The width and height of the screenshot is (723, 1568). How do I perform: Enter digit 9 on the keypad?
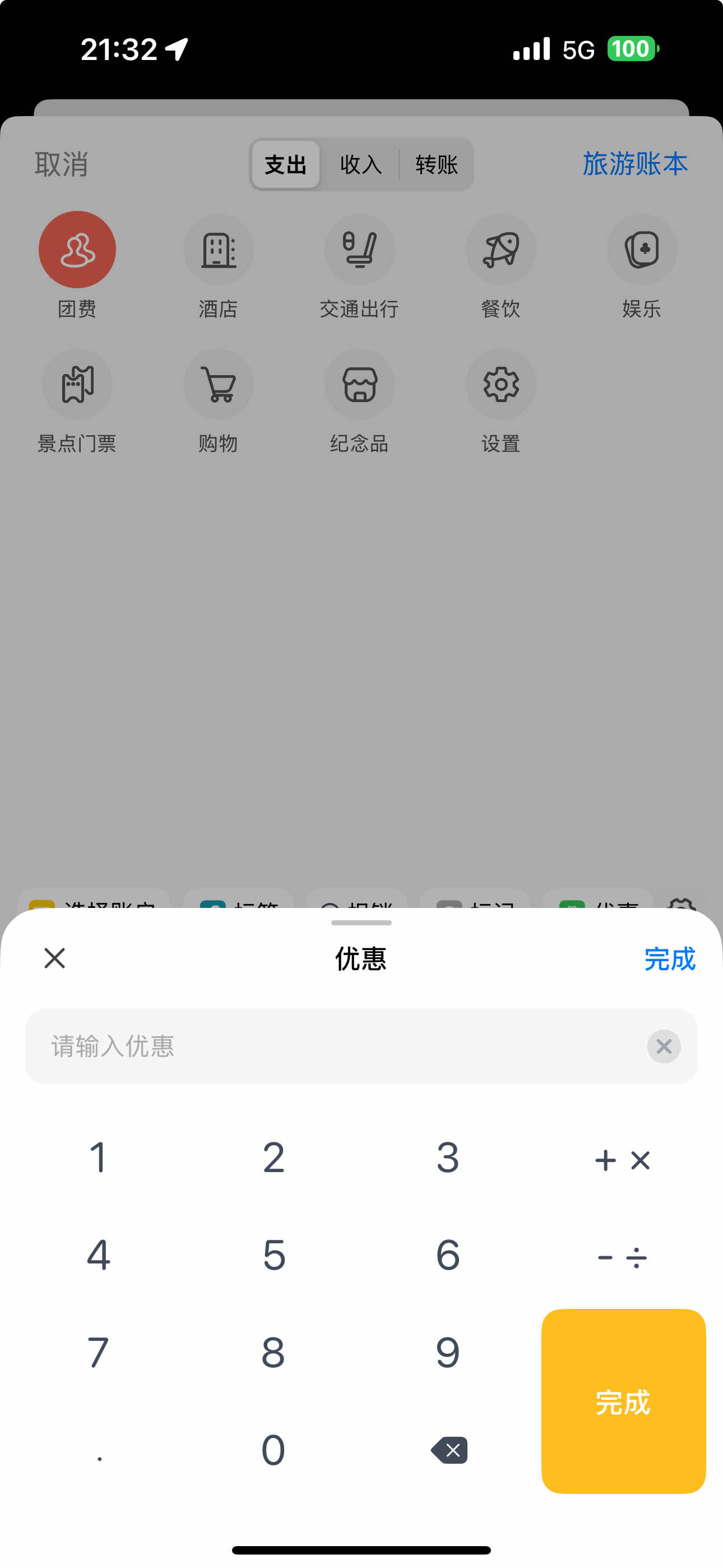(x=448, y=1353)
